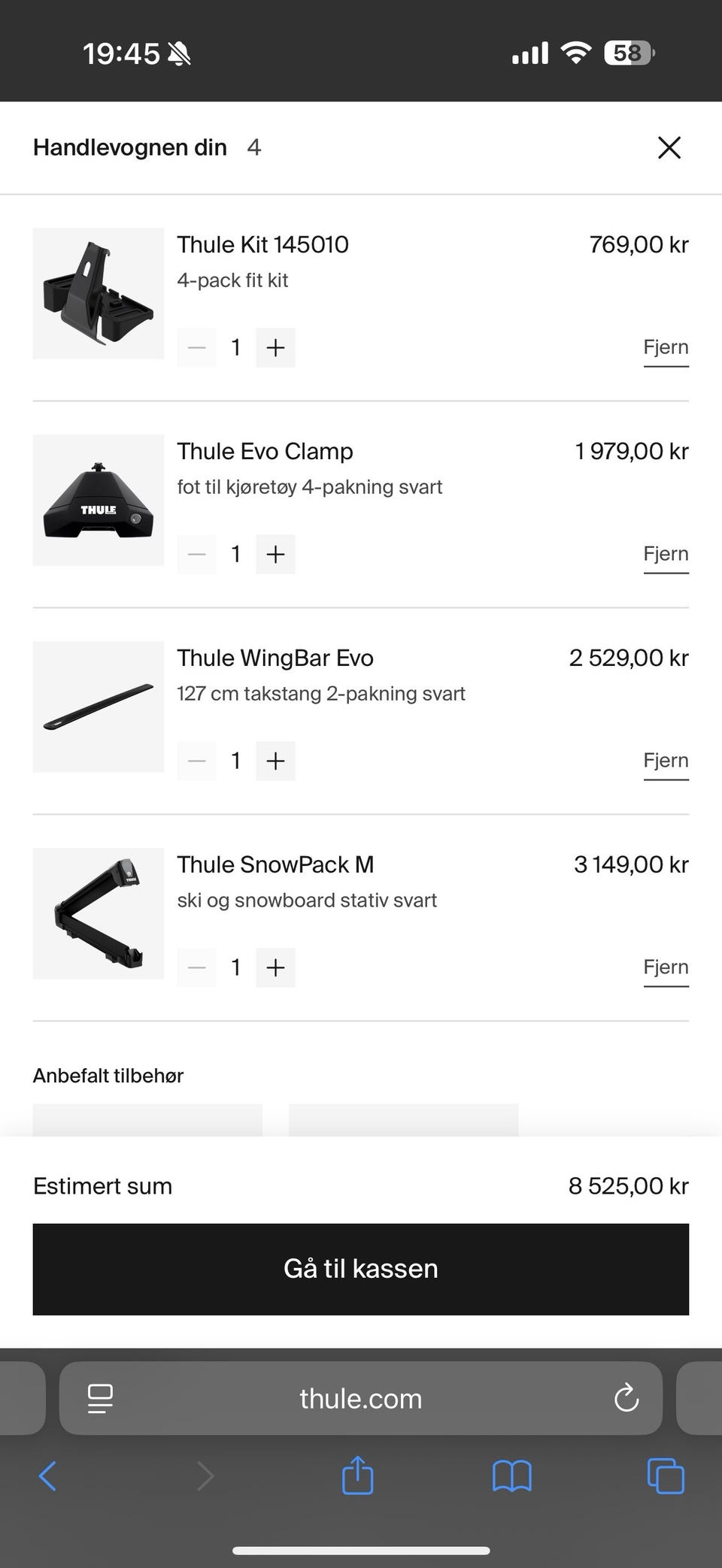The image size is (722, 1568).
Task: Close the shopping cart panel
Action: tap(669, 147)
